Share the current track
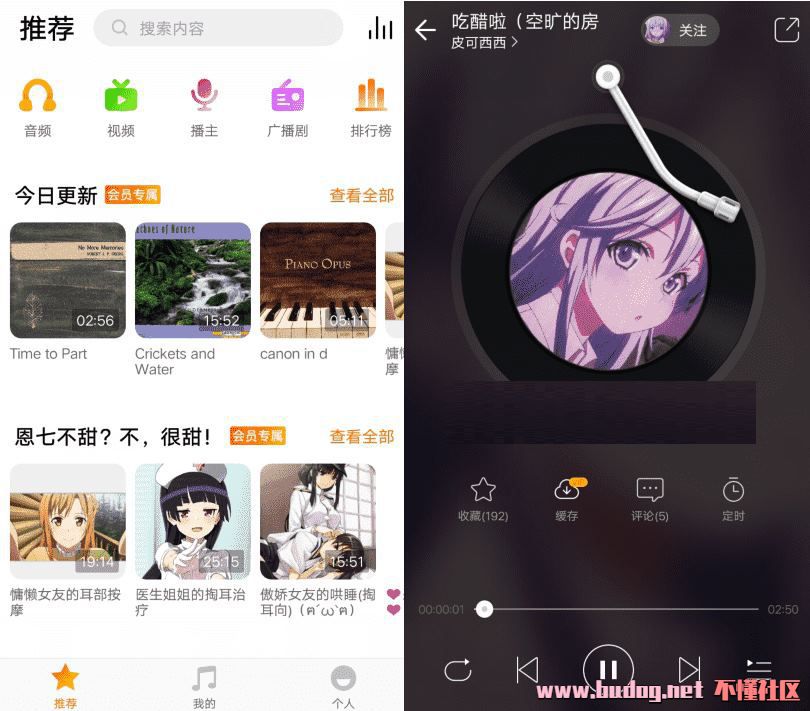The height and width of the screenshot is (711, 810). tap(786, 30)
